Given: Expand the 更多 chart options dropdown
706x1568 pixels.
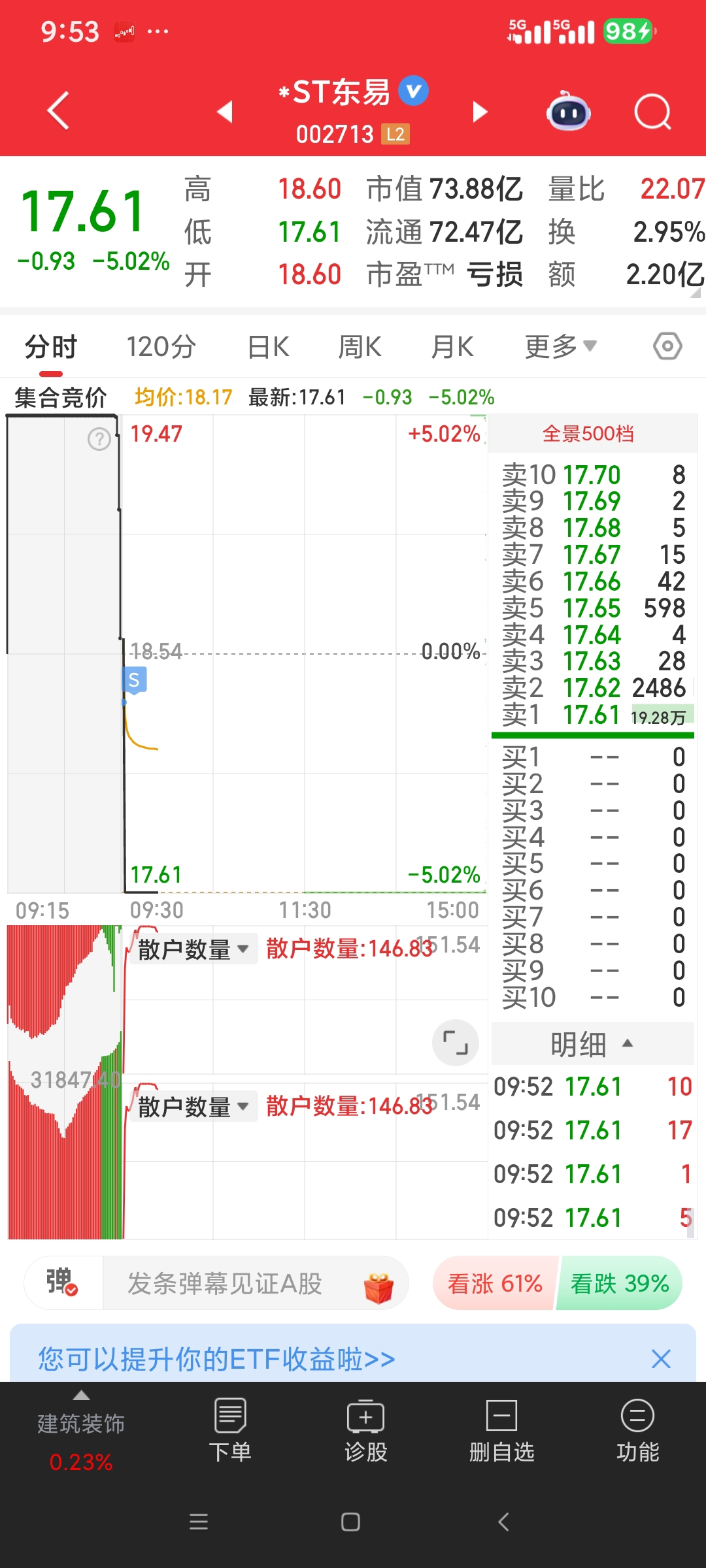Looking at the screenshot, I should point(561,346).
